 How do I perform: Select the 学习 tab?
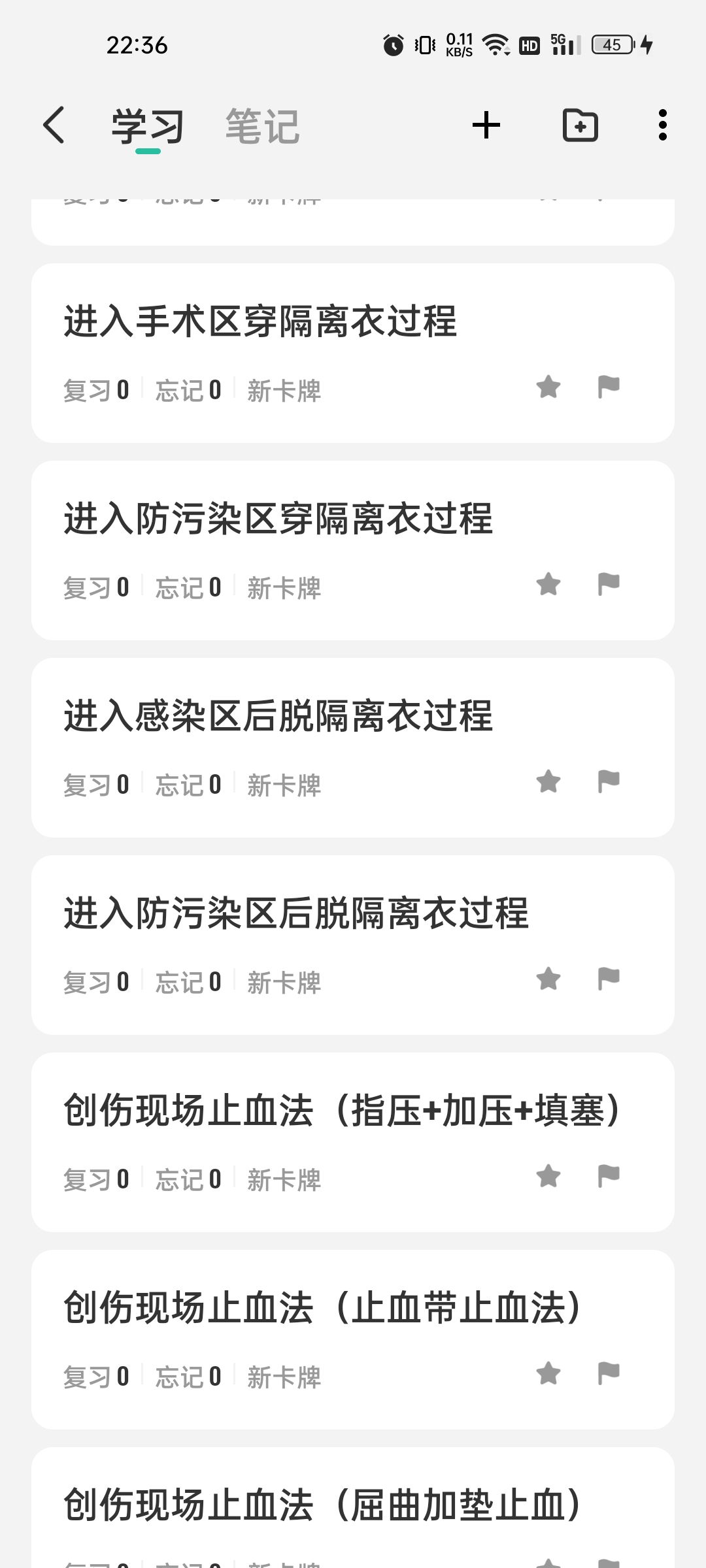(148, 126)
